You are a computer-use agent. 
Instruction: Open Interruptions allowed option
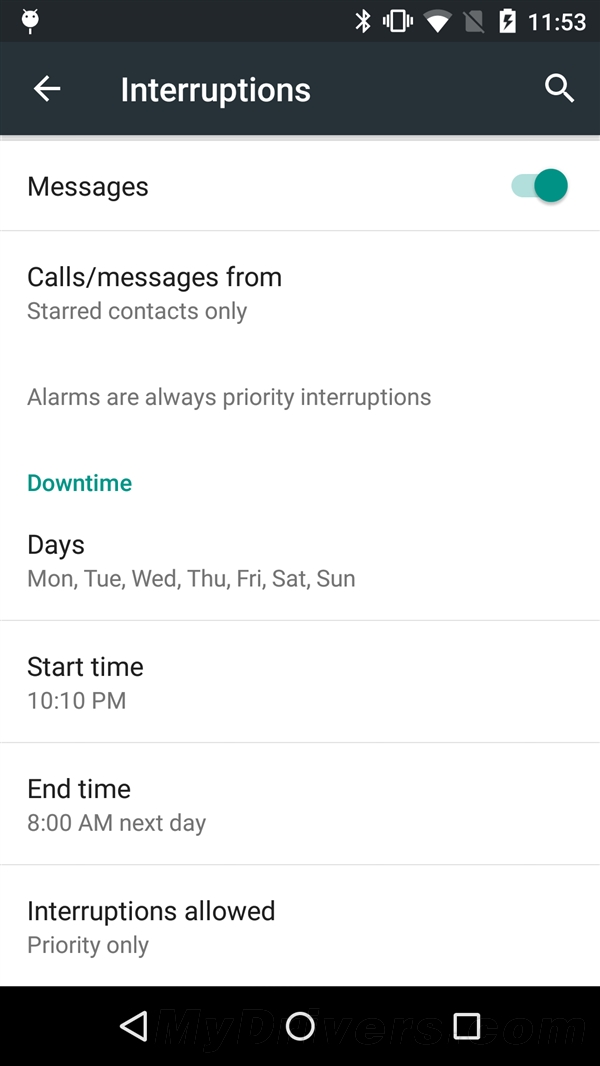point(300,926)
